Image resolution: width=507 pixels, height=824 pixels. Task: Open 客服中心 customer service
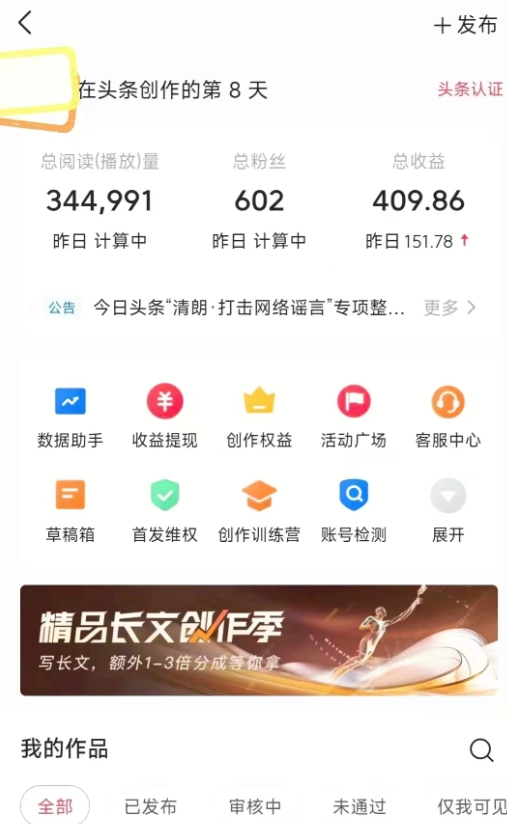(x=448, y=417)
